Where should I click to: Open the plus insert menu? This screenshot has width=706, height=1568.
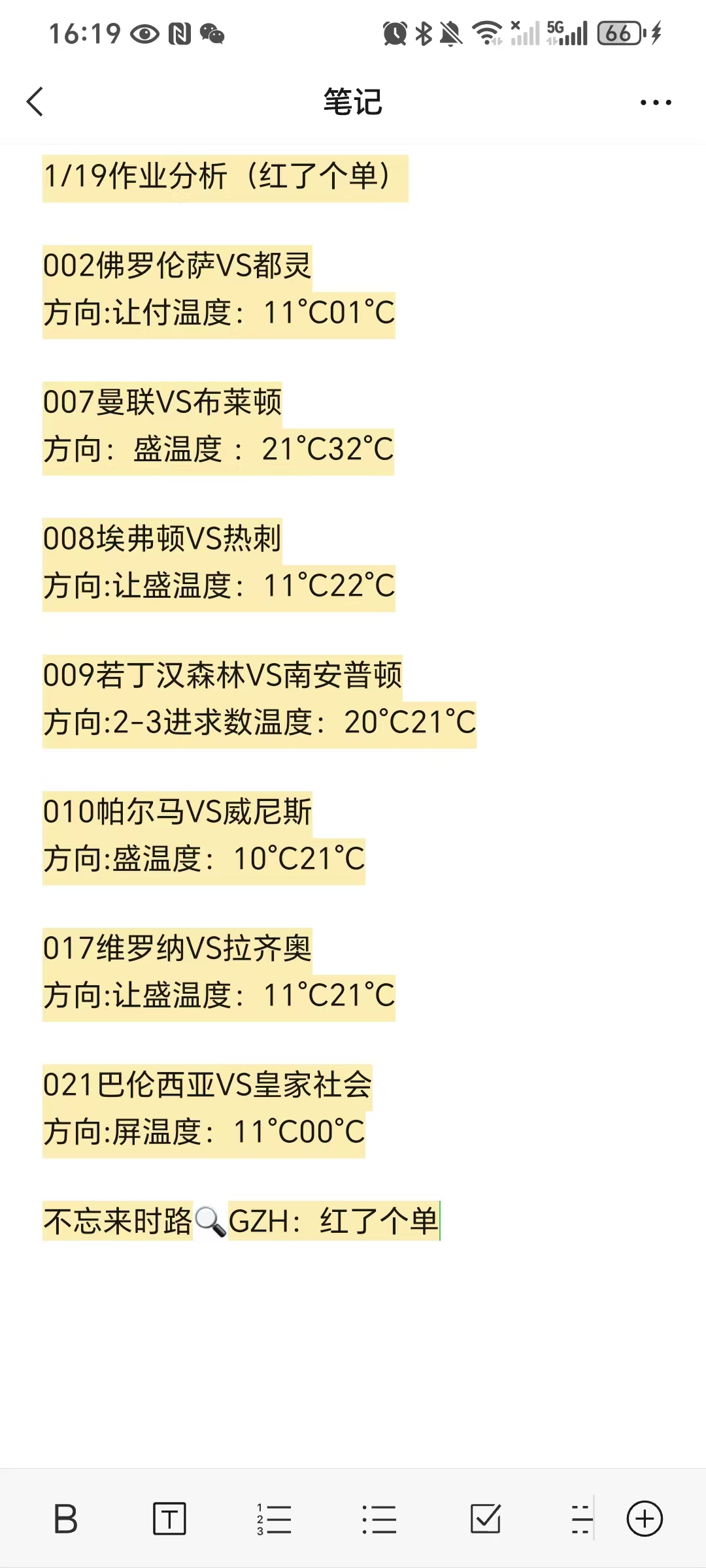tap(645, 1518)
